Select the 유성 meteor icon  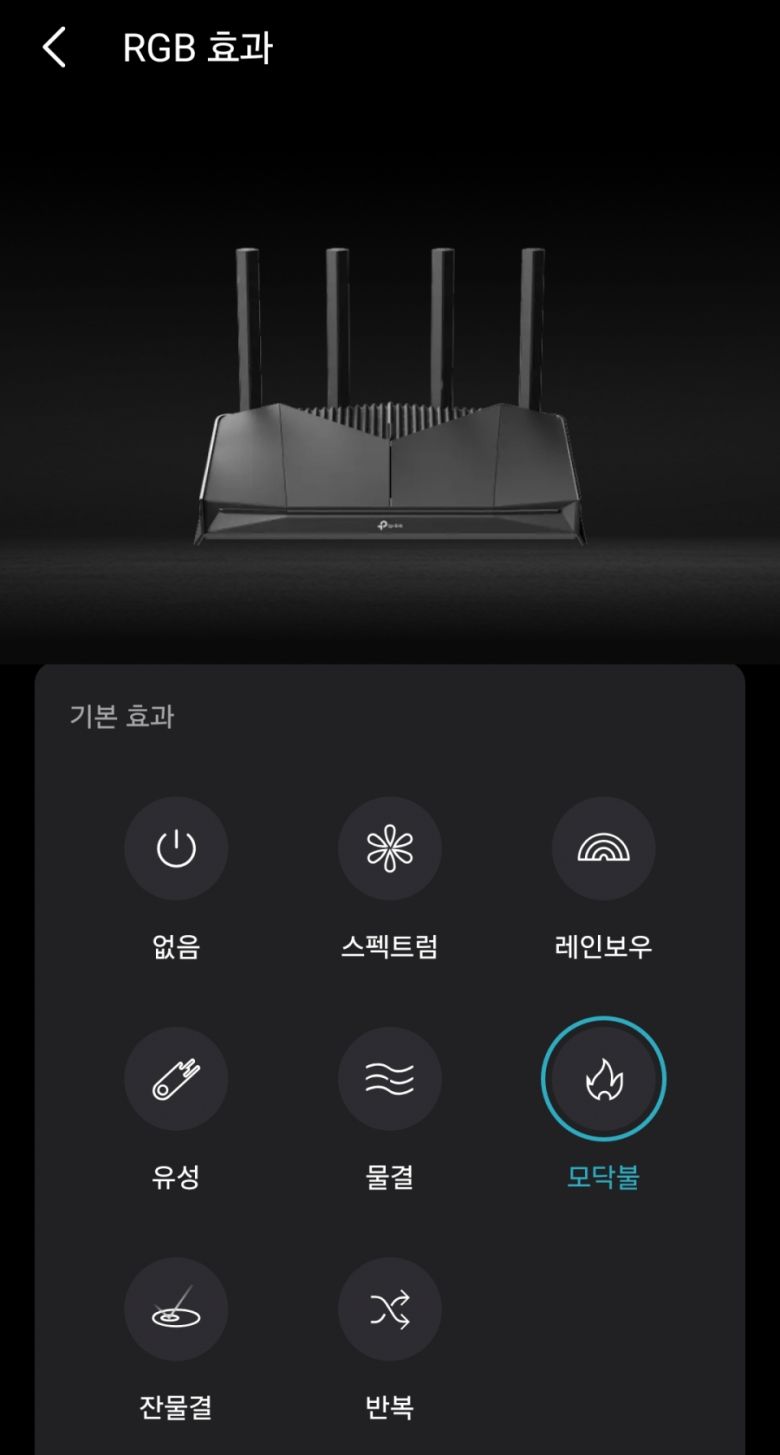click(x=176, y=1078)
